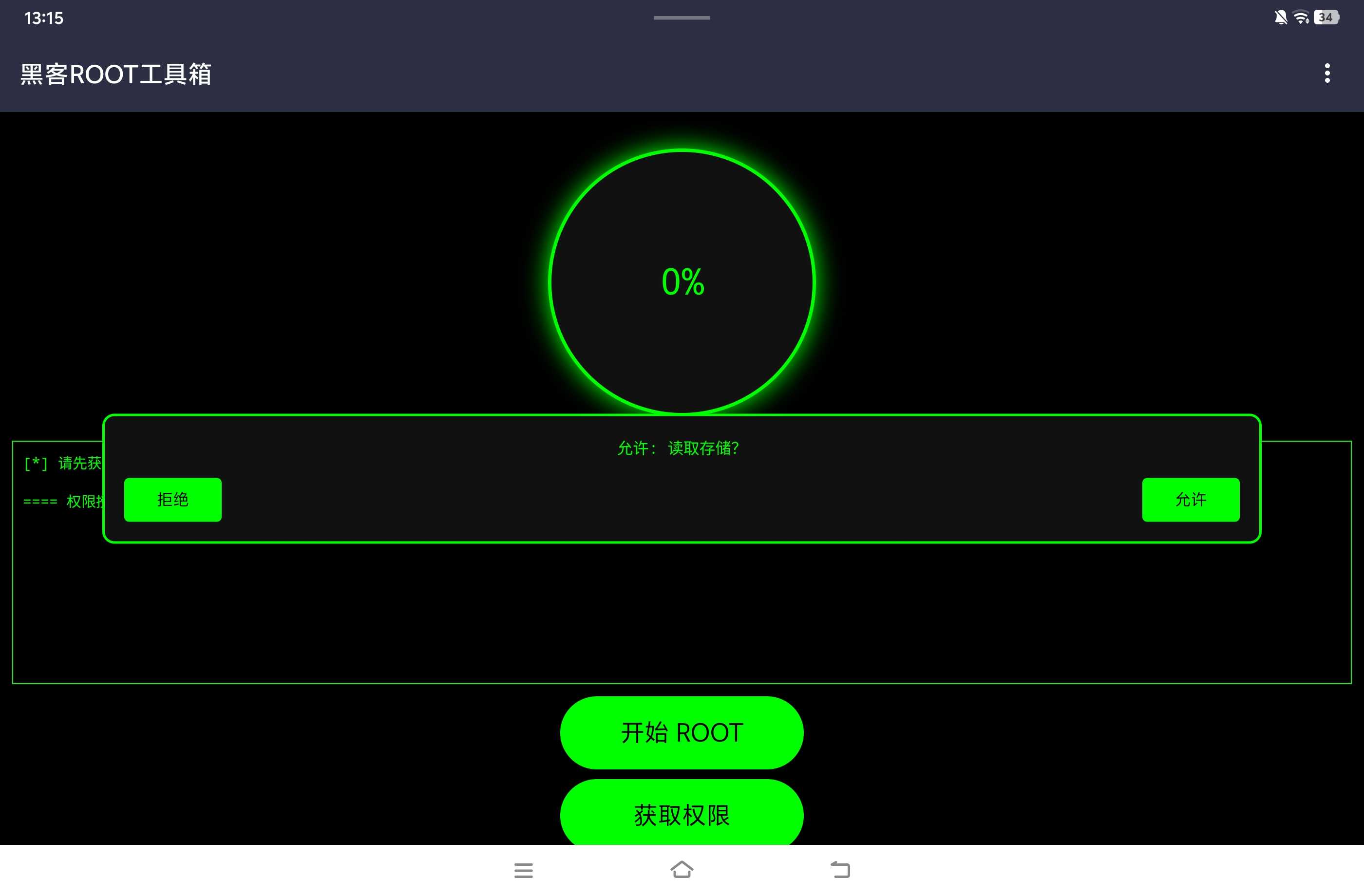Go to the system home screen

[682, 870]
